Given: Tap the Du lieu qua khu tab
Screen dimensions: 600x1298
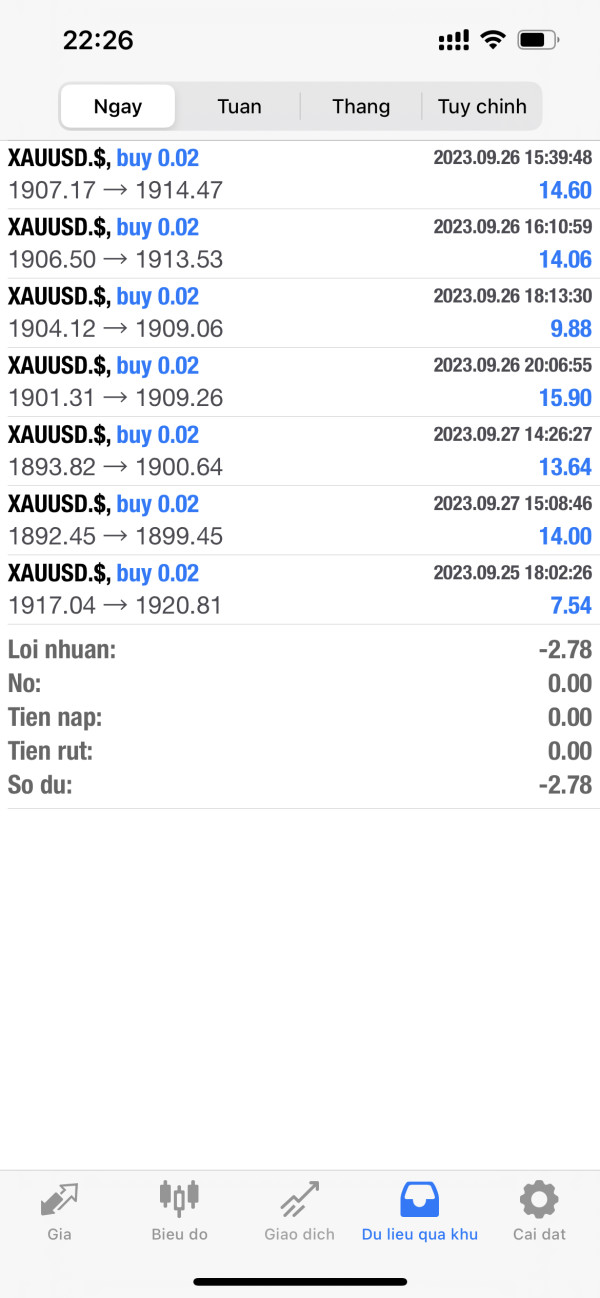Looking at the screenshot, I should (x=420, y=1210).
